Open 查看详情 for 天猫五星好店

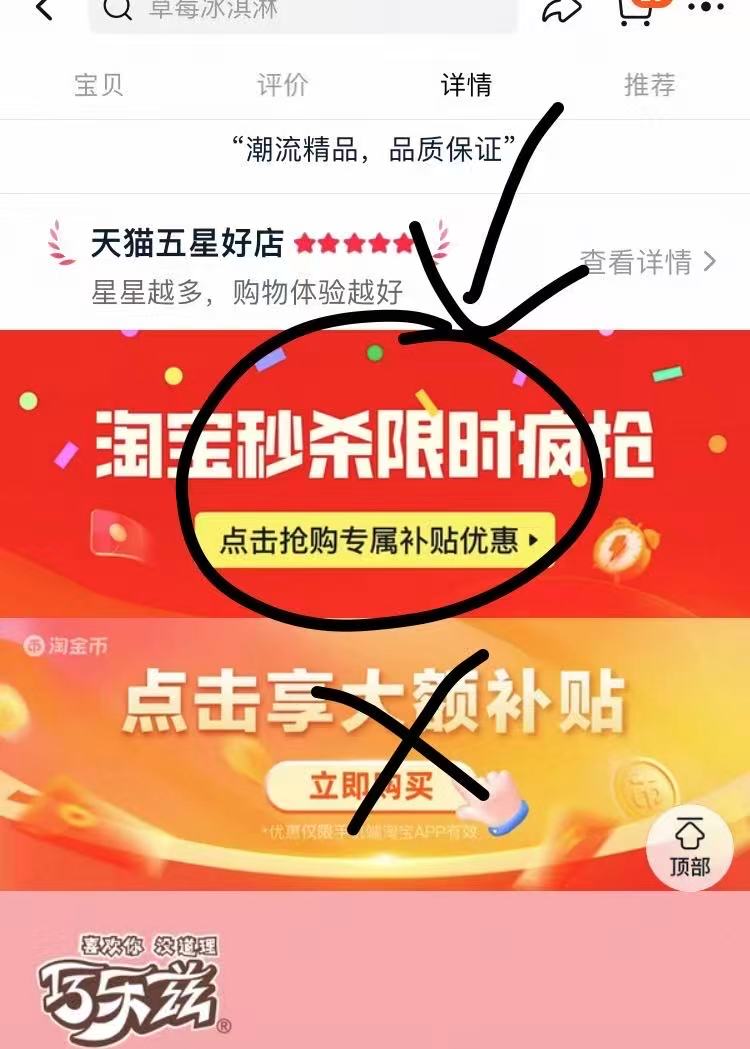pos(648,262)
